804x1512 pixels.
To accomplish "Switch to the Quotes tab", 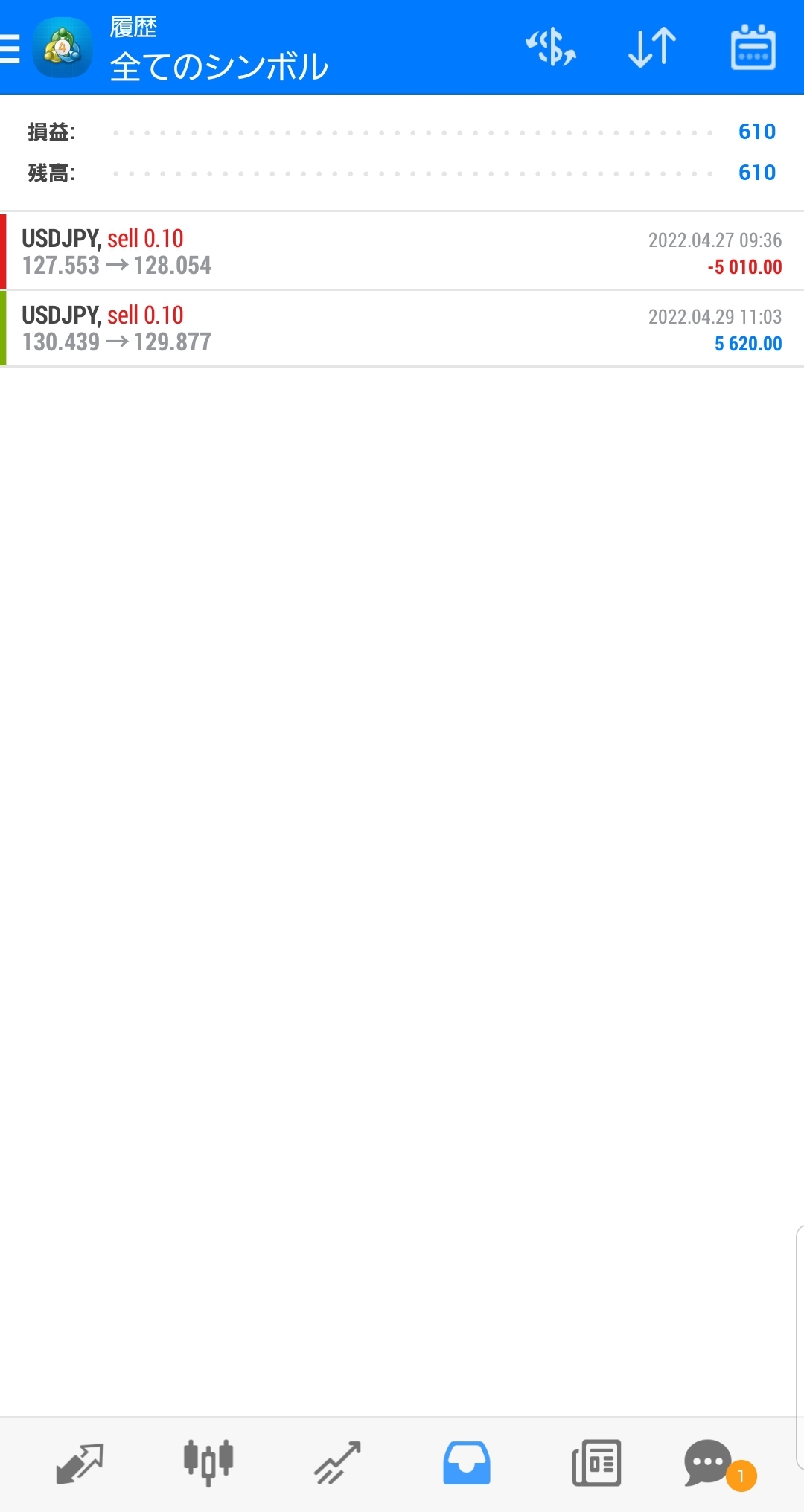I will (x=80, y=1463).
